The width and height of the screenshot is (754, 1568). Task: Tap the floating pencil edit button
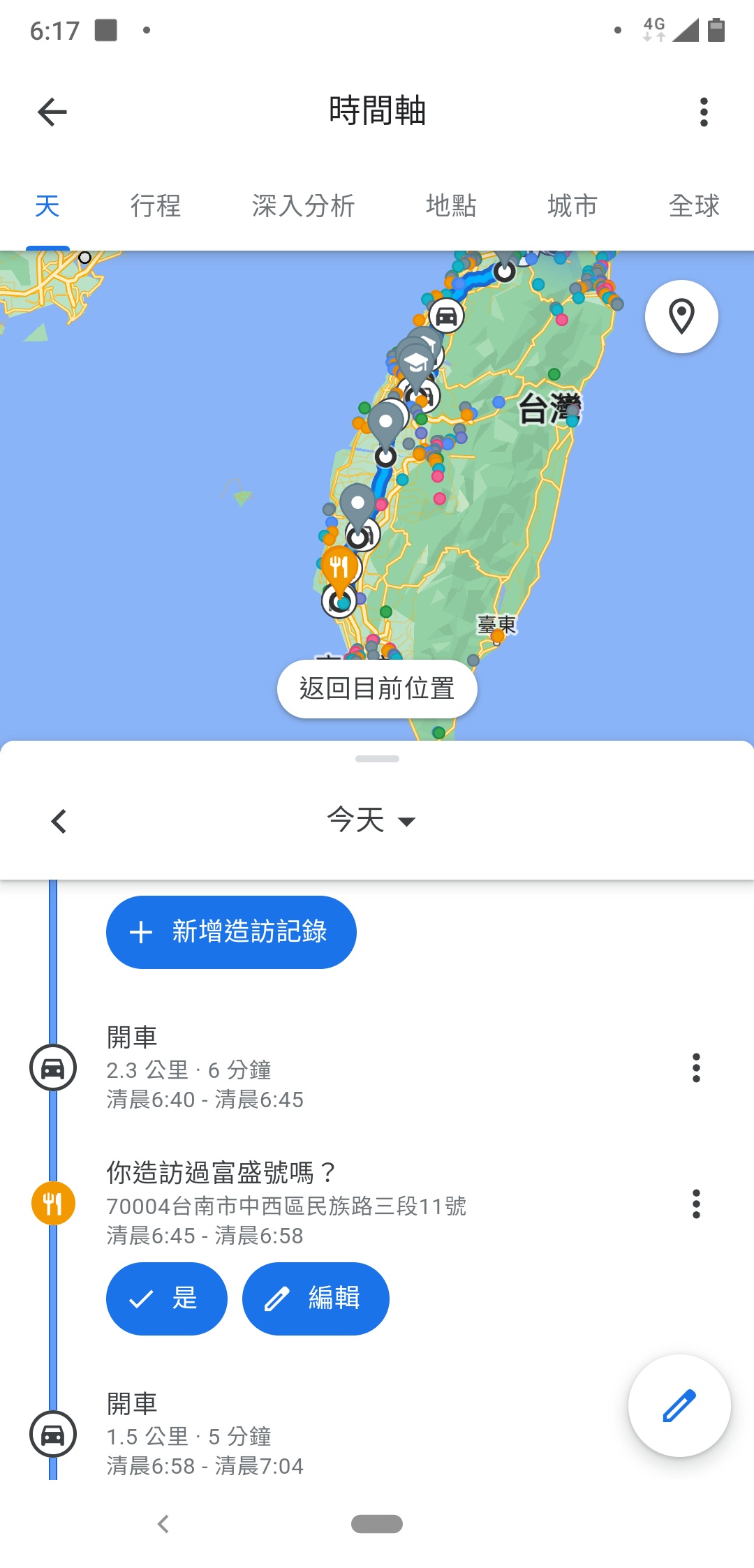click(x=679, y=1405)
